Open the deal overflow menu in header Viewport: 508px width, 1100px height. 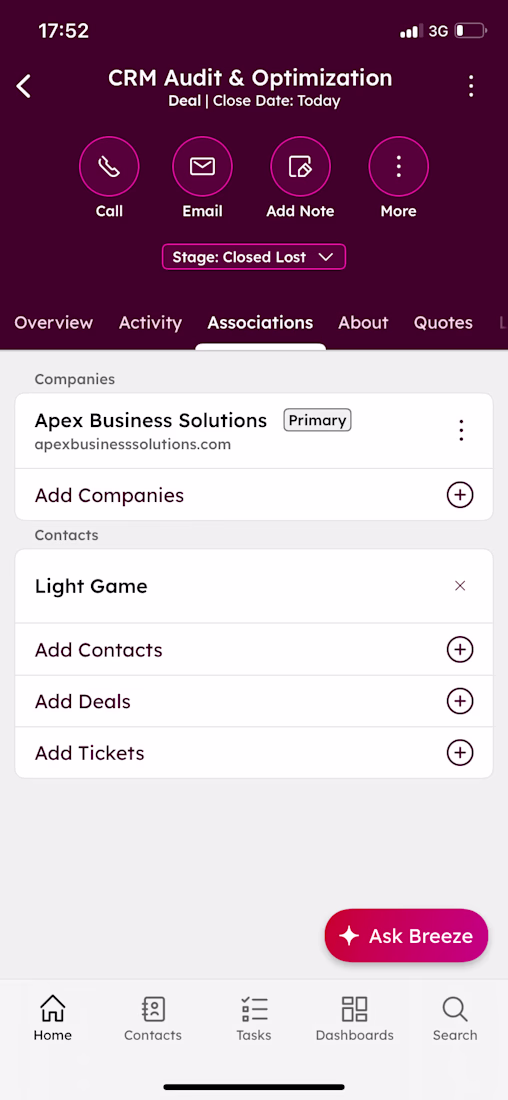(x=471, y=86)
